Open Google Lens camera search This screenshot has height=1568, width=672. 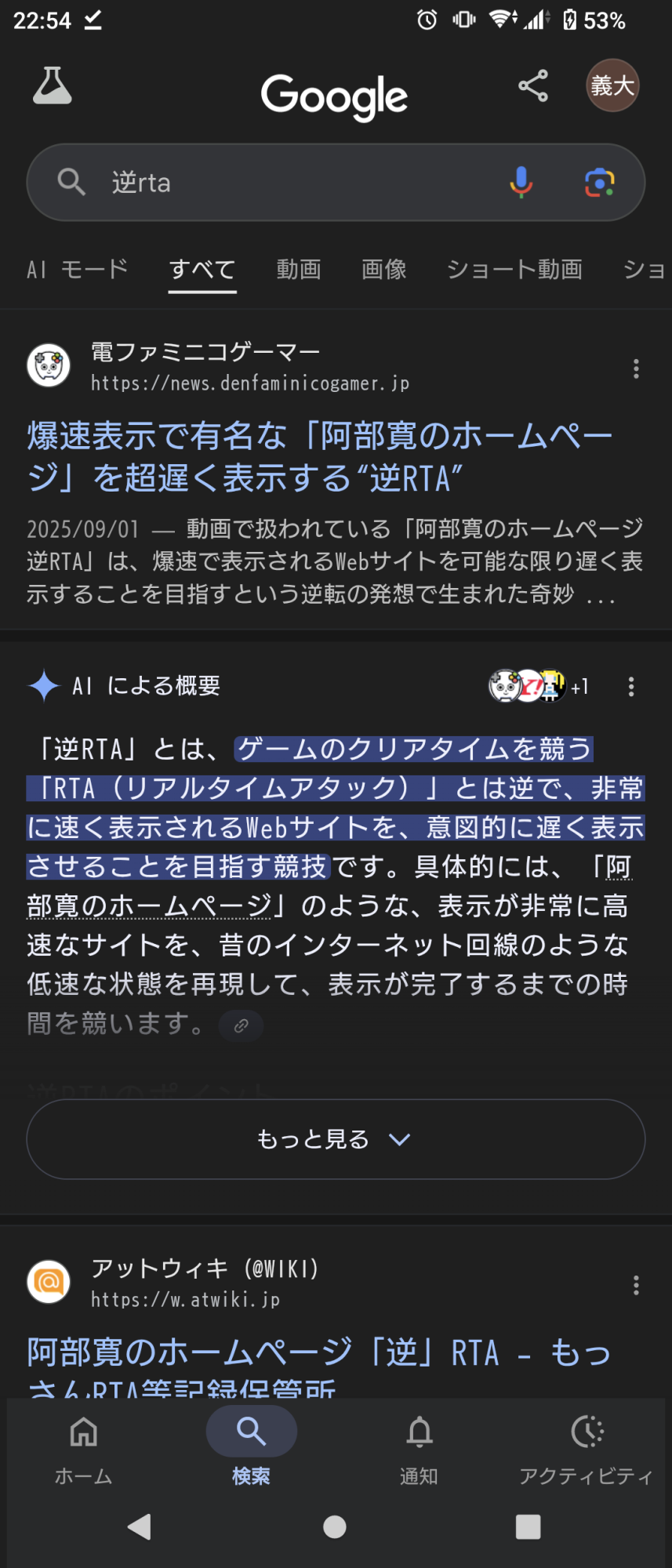point(600,183)
